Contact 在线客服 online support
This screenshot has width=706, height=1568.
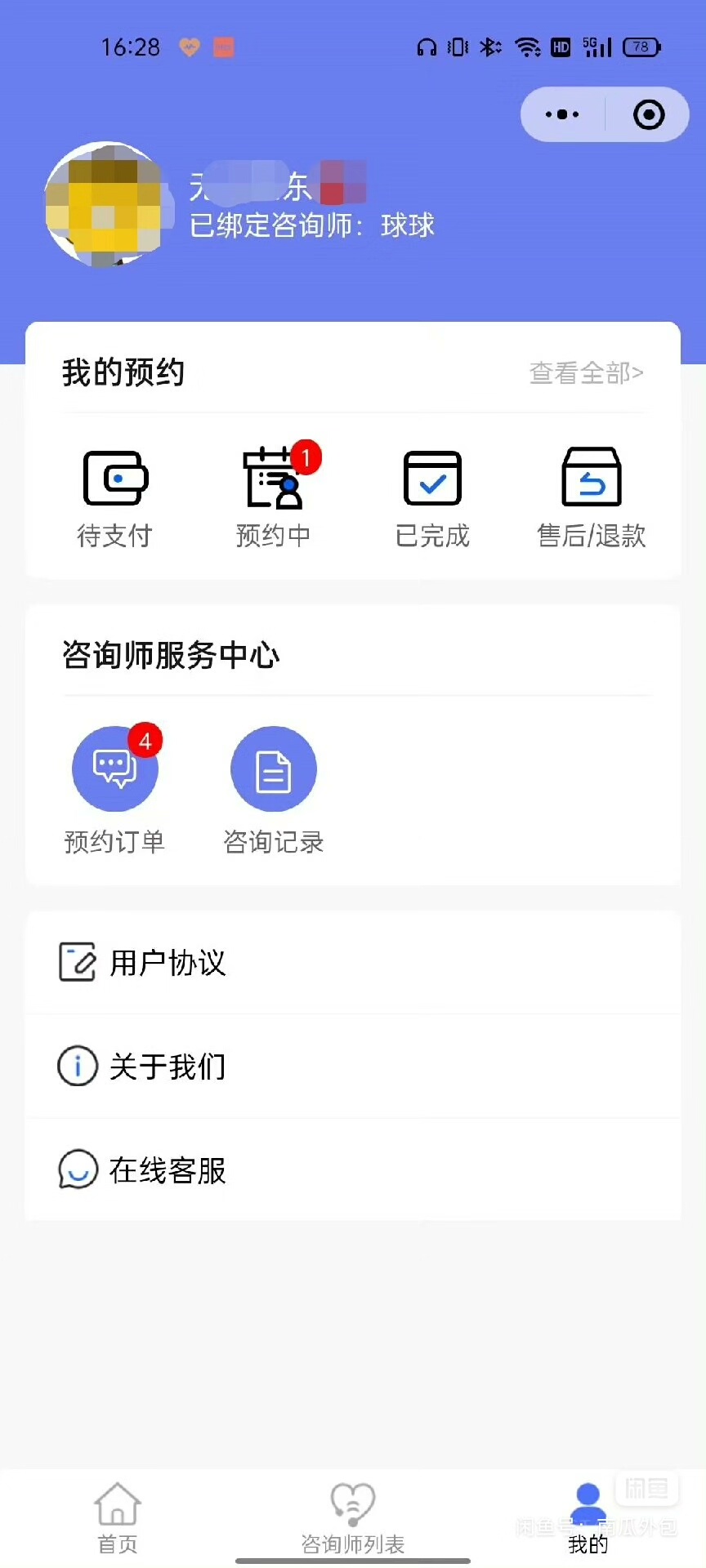[353, 1170]
